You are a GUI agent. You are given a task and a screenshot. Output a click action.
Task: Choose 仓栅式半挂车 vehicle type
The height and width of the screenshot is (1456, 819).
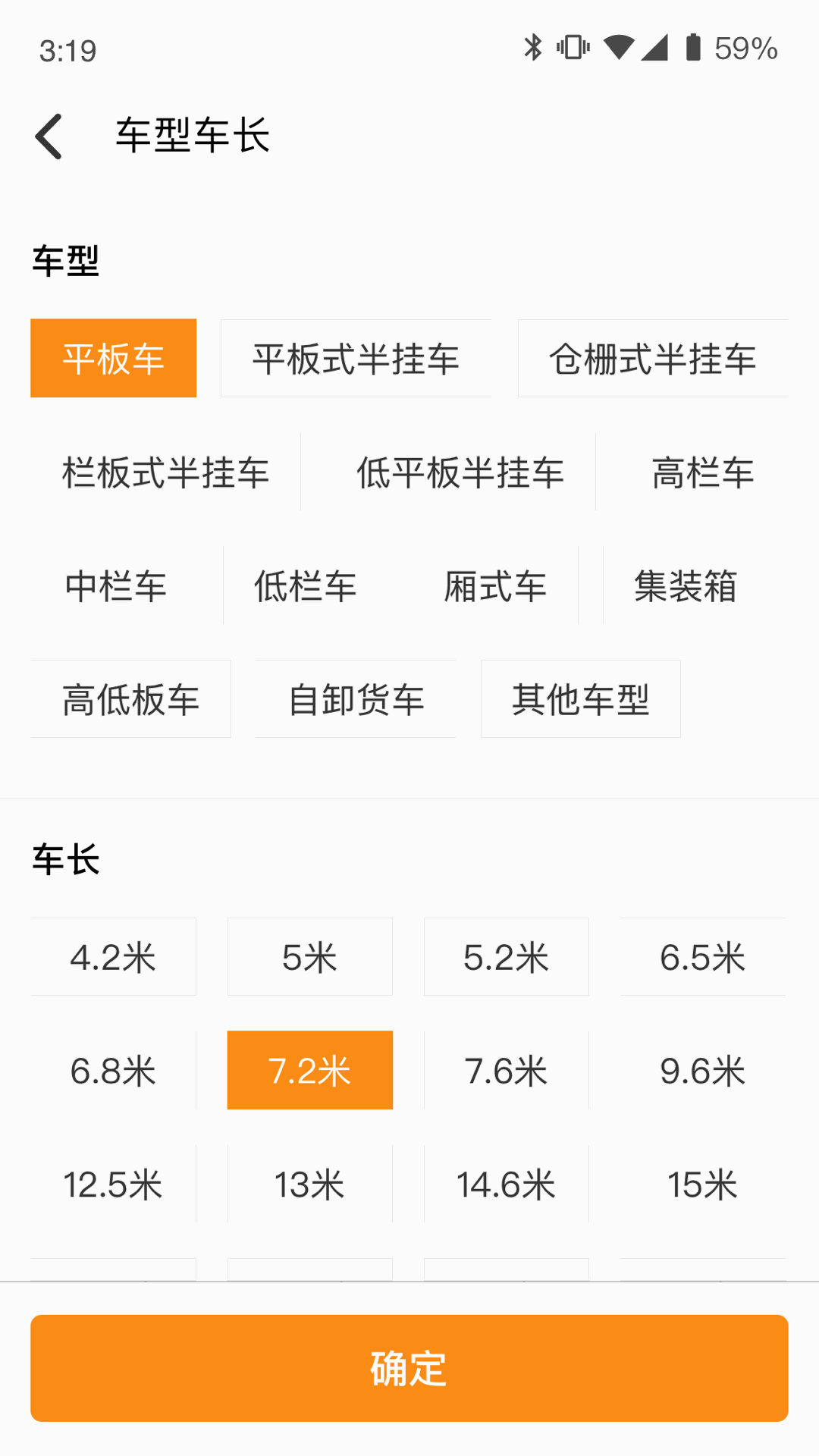(653, 359)
